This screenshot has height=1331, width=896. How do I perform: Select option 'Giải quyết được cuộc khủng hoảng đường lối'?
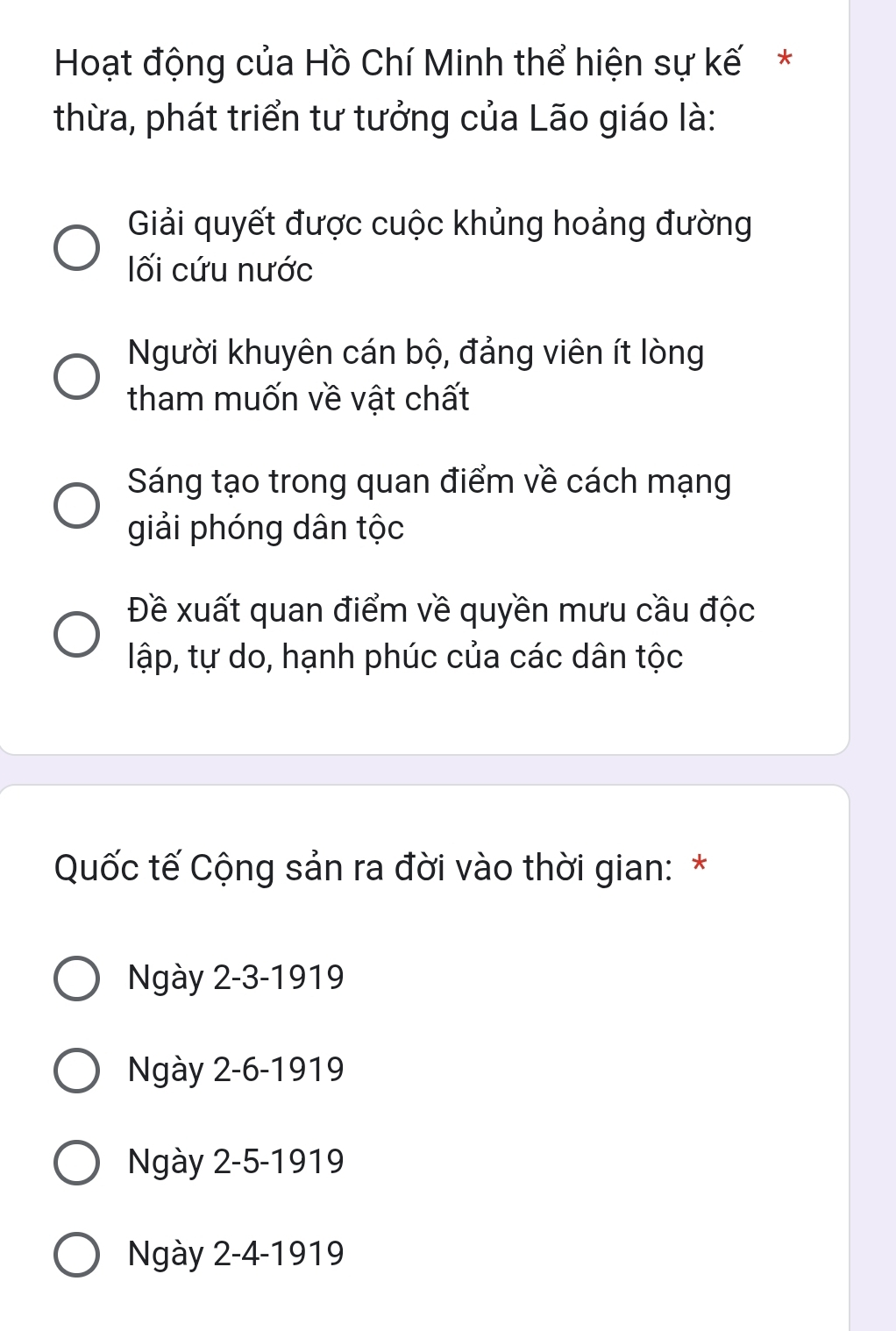(x=77, y=248)
